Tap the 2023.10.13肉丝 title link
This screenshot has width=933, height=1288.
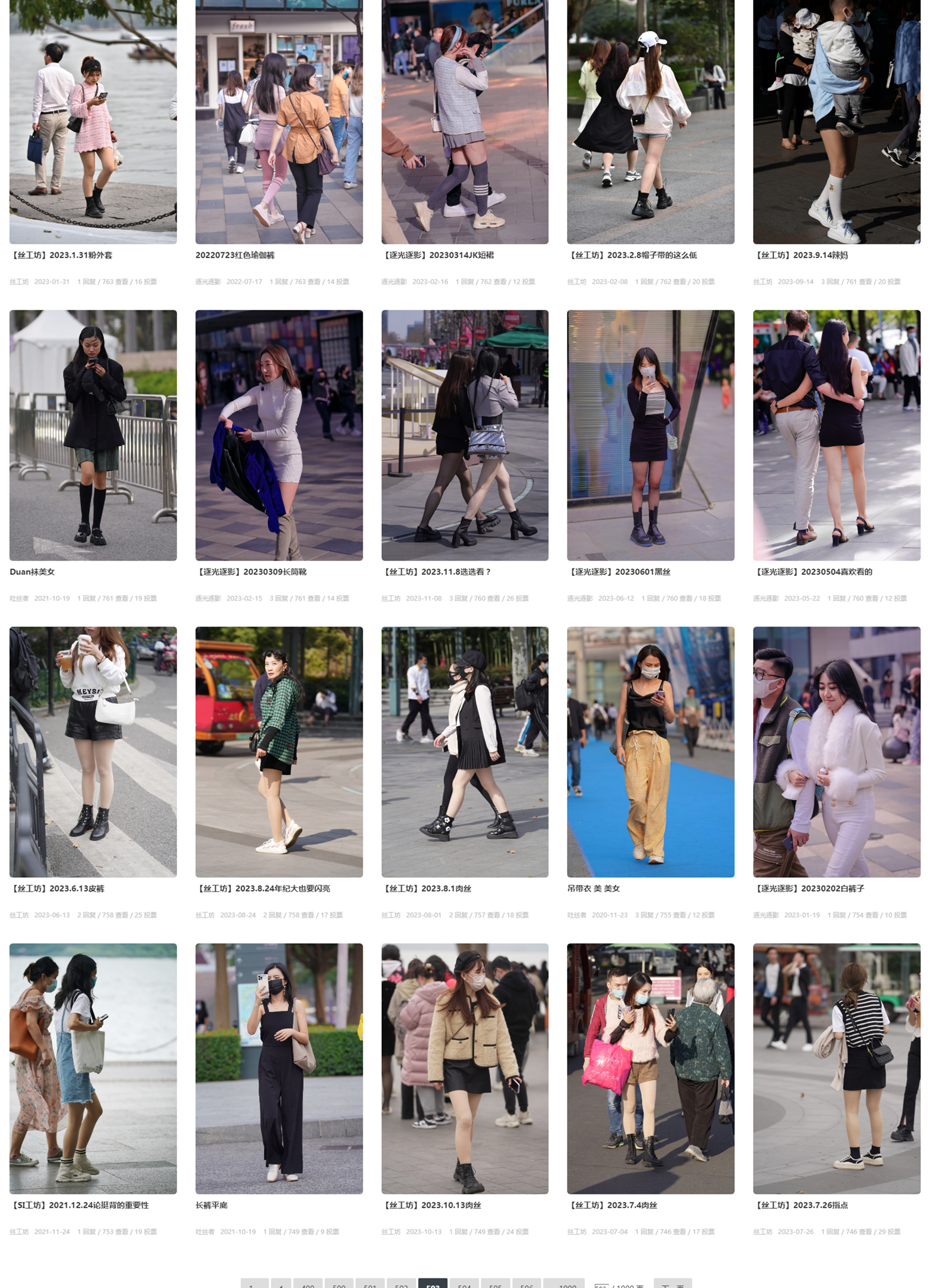[x=431, y=1205]
